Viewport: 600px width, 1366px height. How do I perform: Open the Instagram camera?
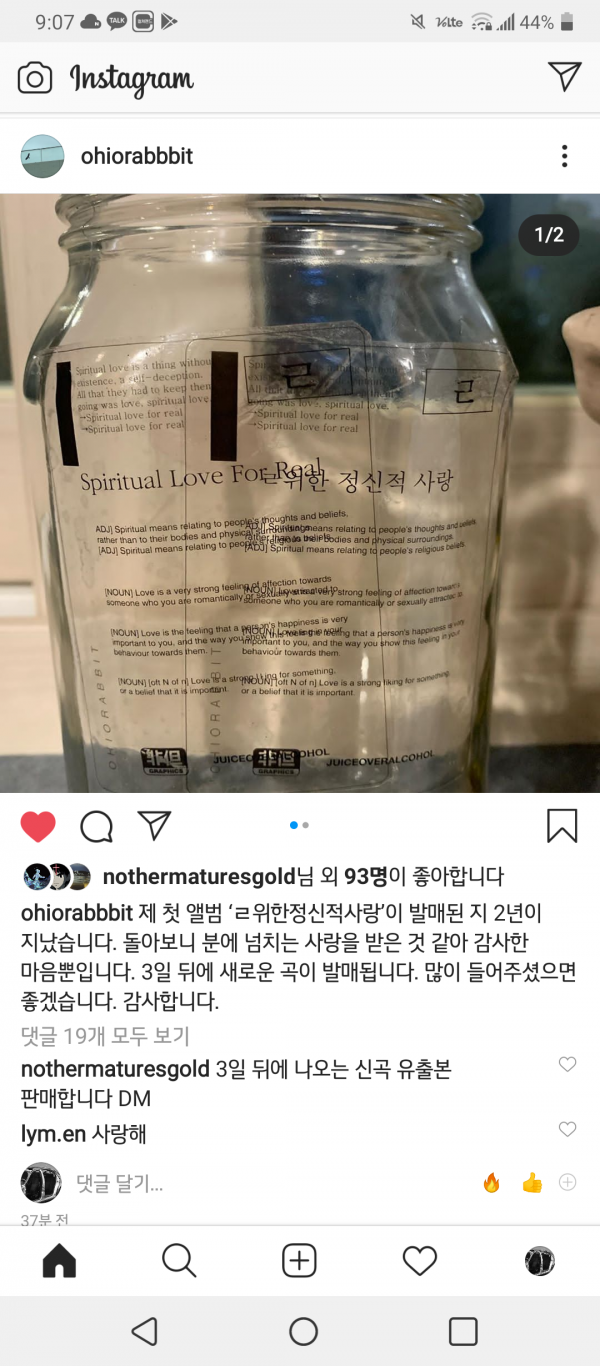coord(35,78)
